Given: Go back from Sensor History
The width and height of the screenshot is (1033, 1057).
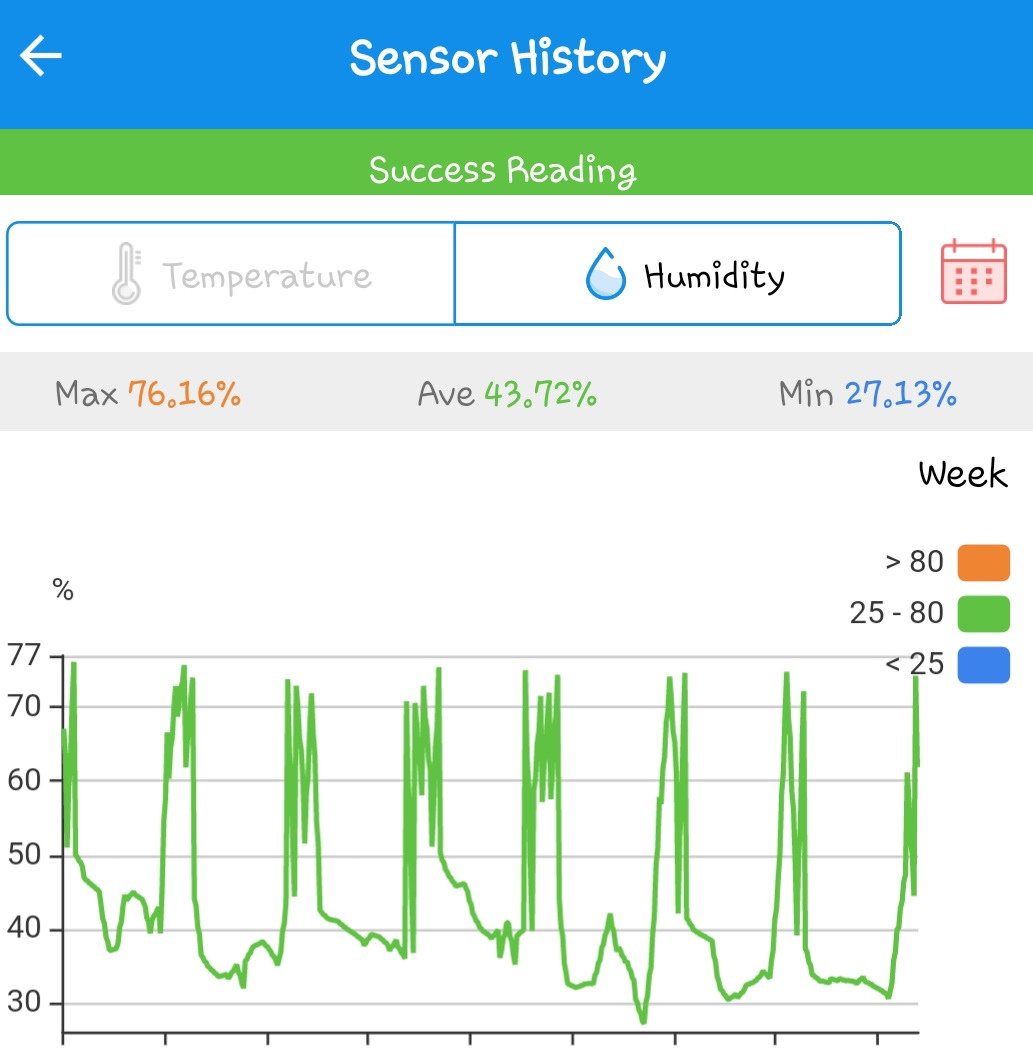Looking at the screenshot, I should pyautogui.click(x=41, y=57).
